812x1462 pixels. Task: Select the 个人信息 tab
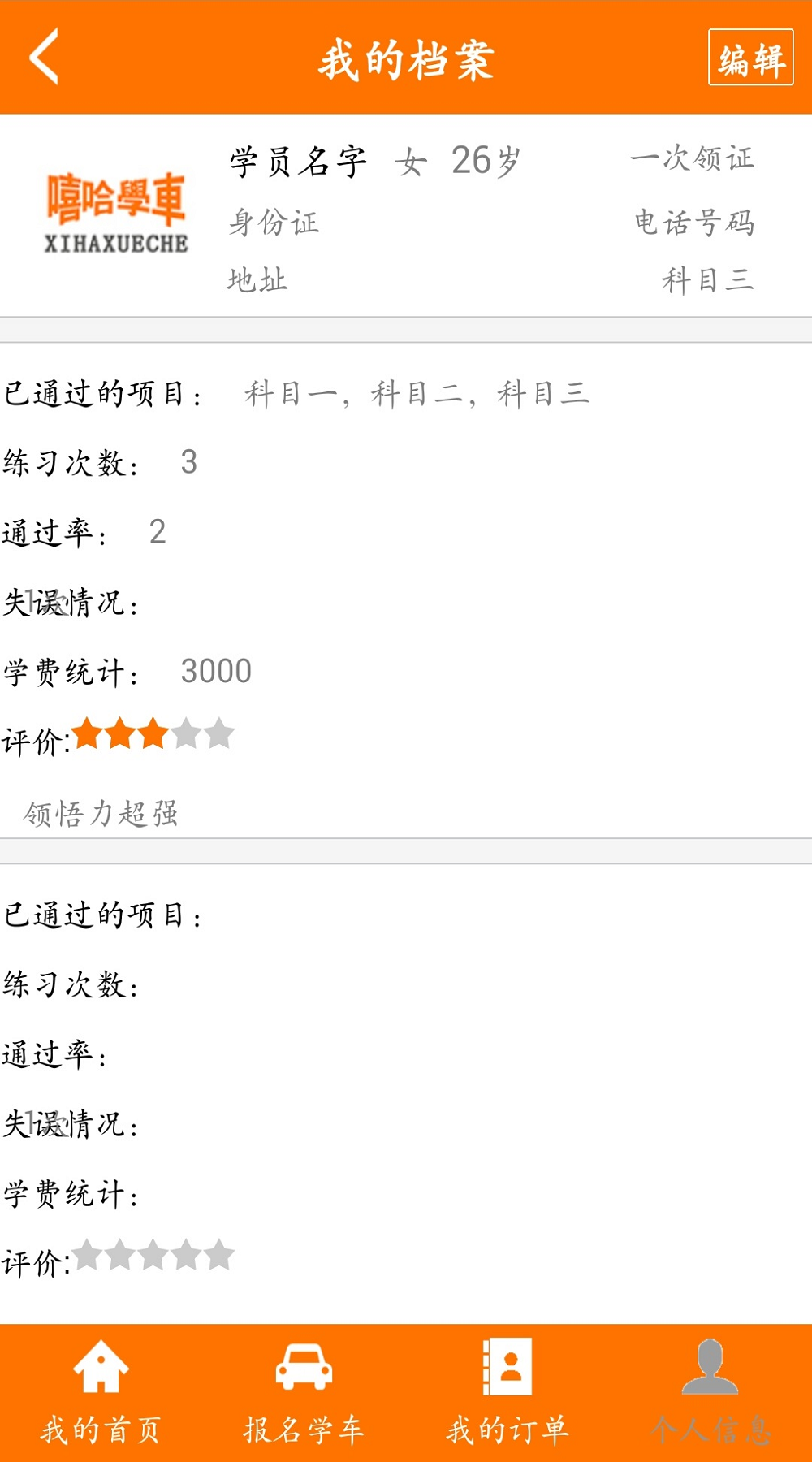point(710,1394)
